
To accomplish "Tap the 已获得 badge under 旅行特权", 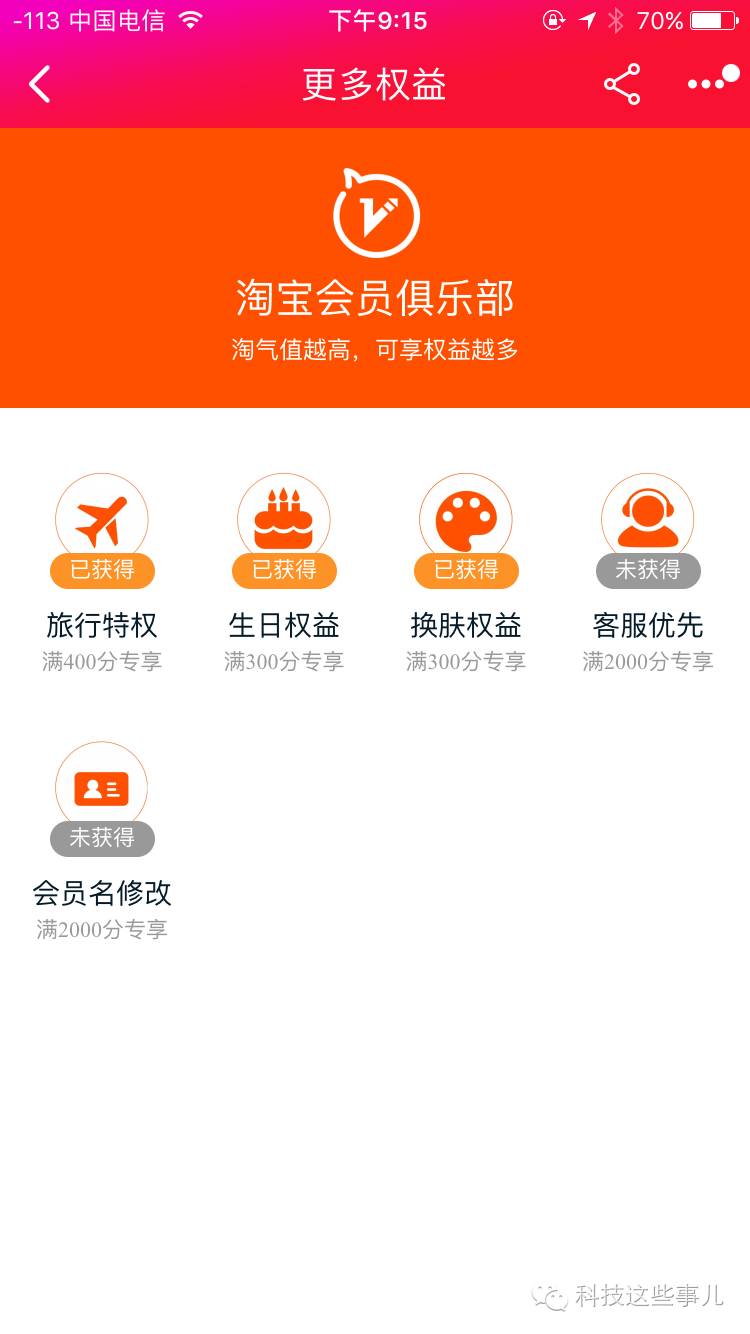I will [x=101, y=570].
